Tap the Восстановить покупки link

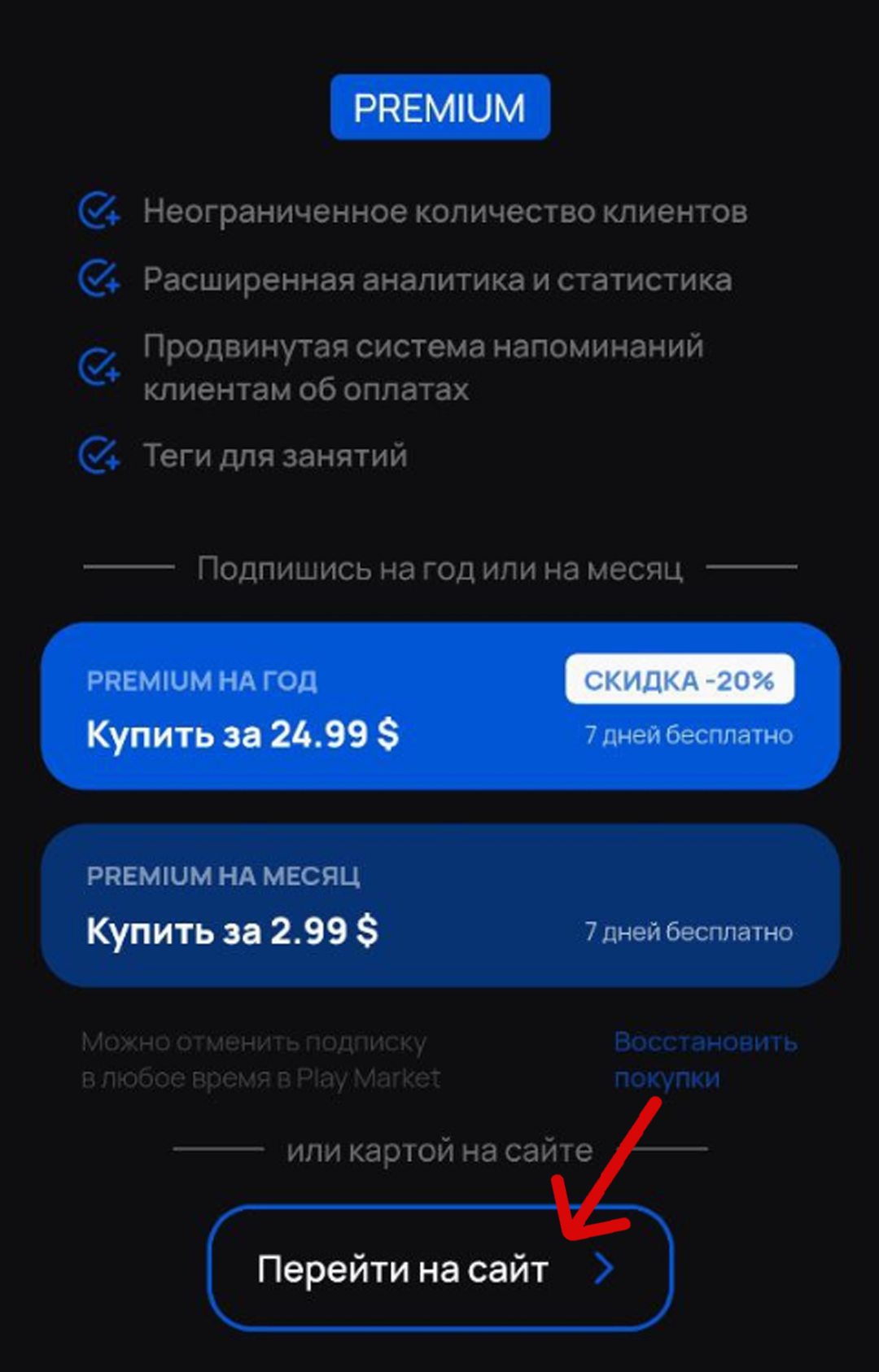pyautogui.click(x=704, y=1059)
